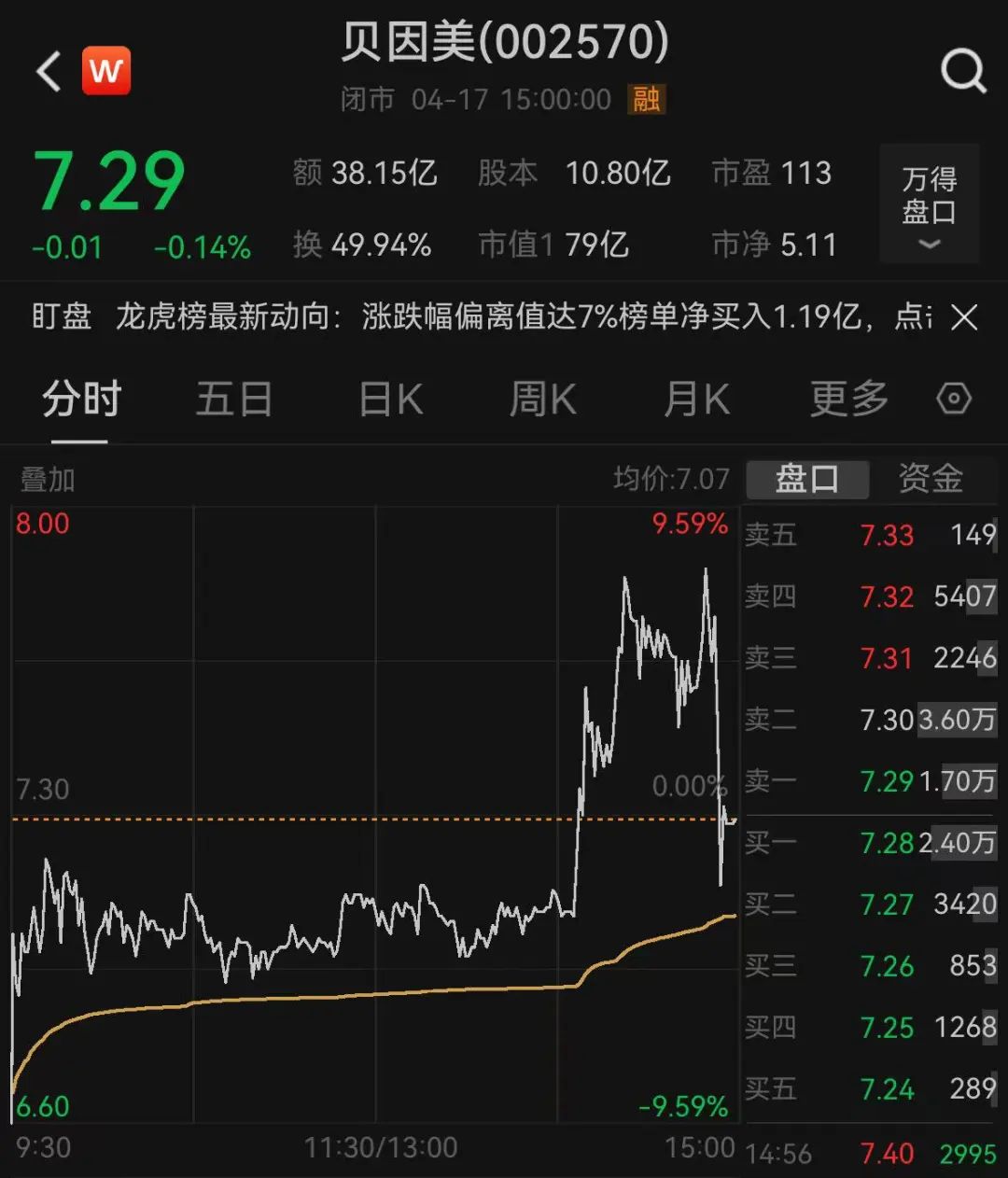Tap the red W logo icon

(106, 71)
